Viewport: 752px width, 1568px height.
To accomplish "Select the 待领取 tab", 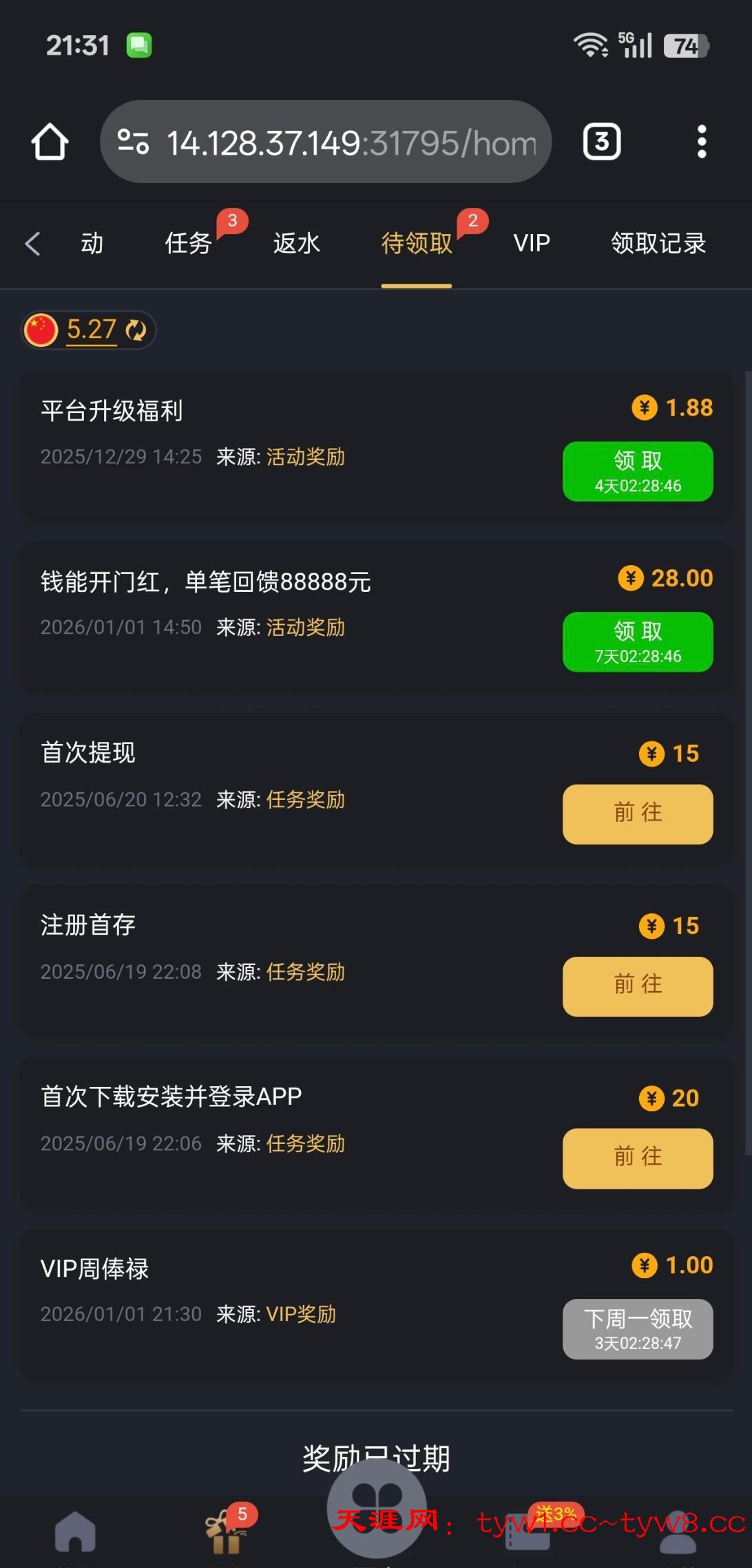I will click(417, 243).
